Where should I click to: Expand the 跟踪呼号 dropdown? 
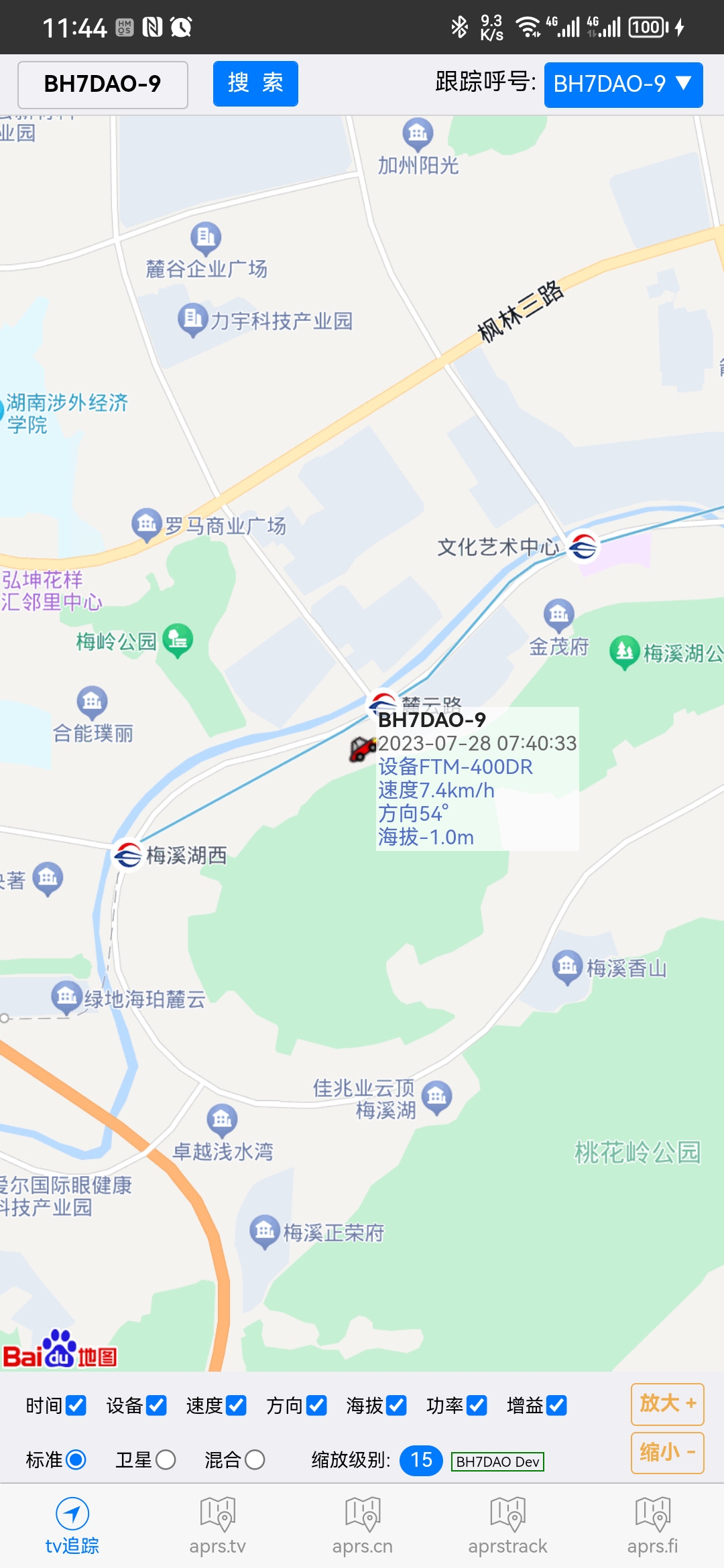pyautogui.click(x=623, y=84)
